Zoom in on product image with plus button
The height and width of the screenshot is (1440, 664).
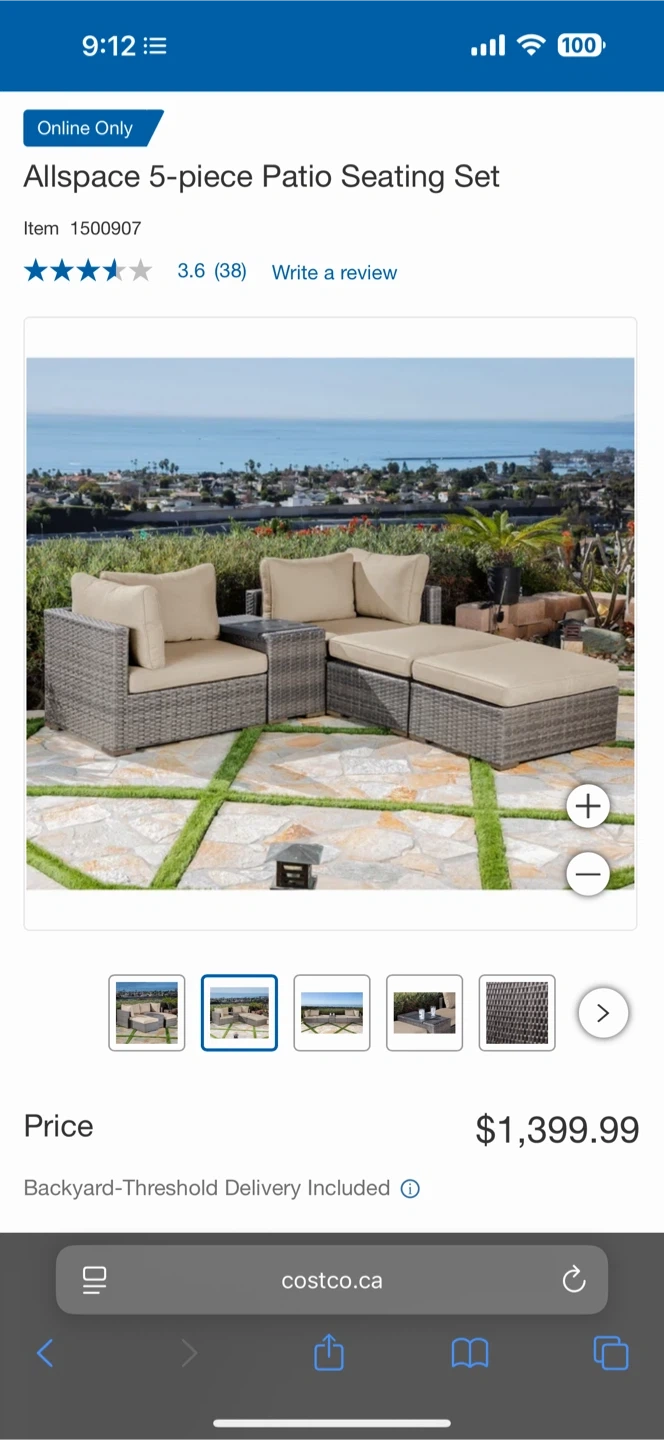coord(588,806)
